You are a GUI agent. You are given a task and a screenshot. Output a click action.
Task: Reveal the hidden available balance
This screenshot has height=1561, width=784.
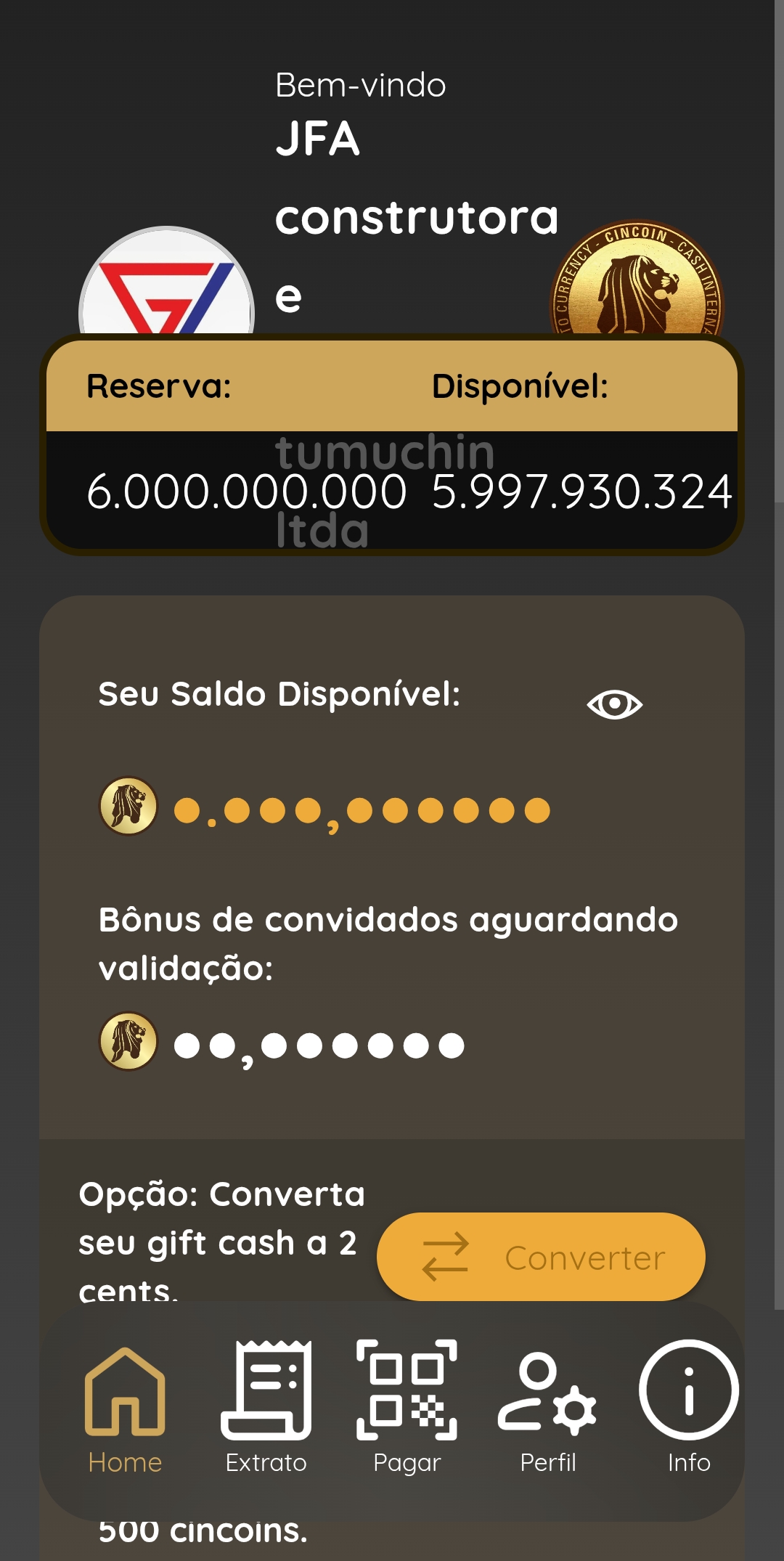(614, 704)
